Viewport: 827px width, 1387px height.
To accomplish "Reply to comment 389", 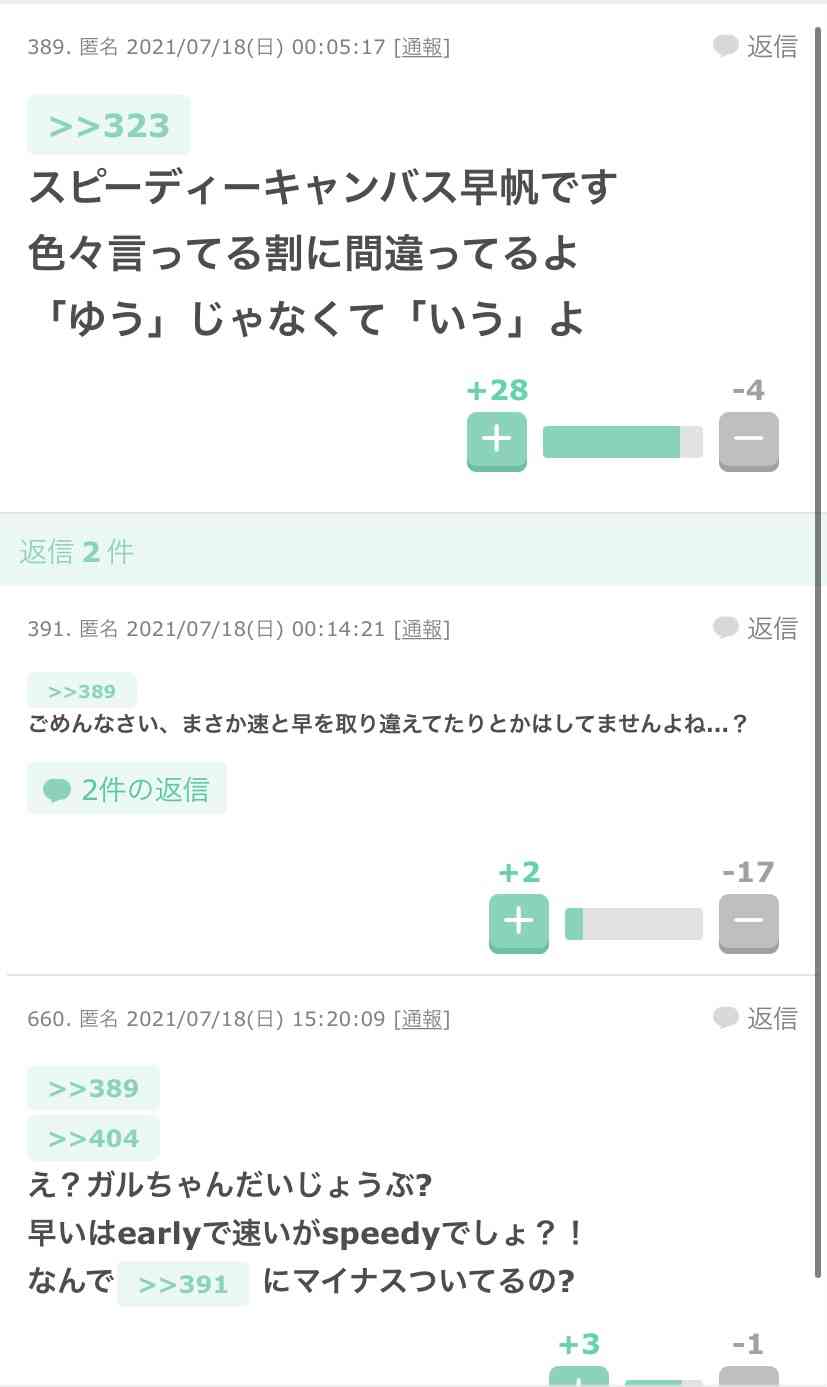I will (755, 46).
